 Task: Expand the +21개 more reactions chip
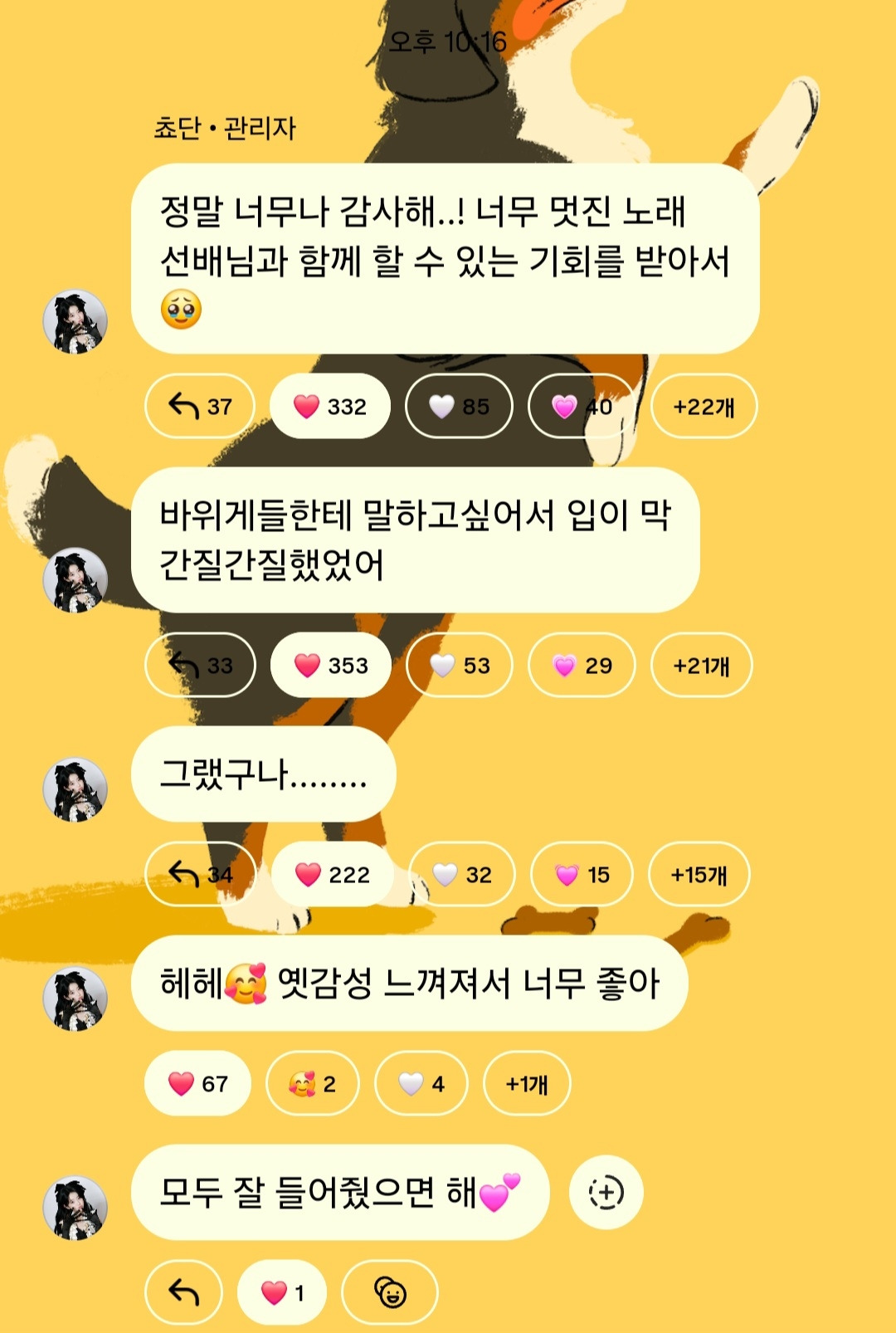701,665
